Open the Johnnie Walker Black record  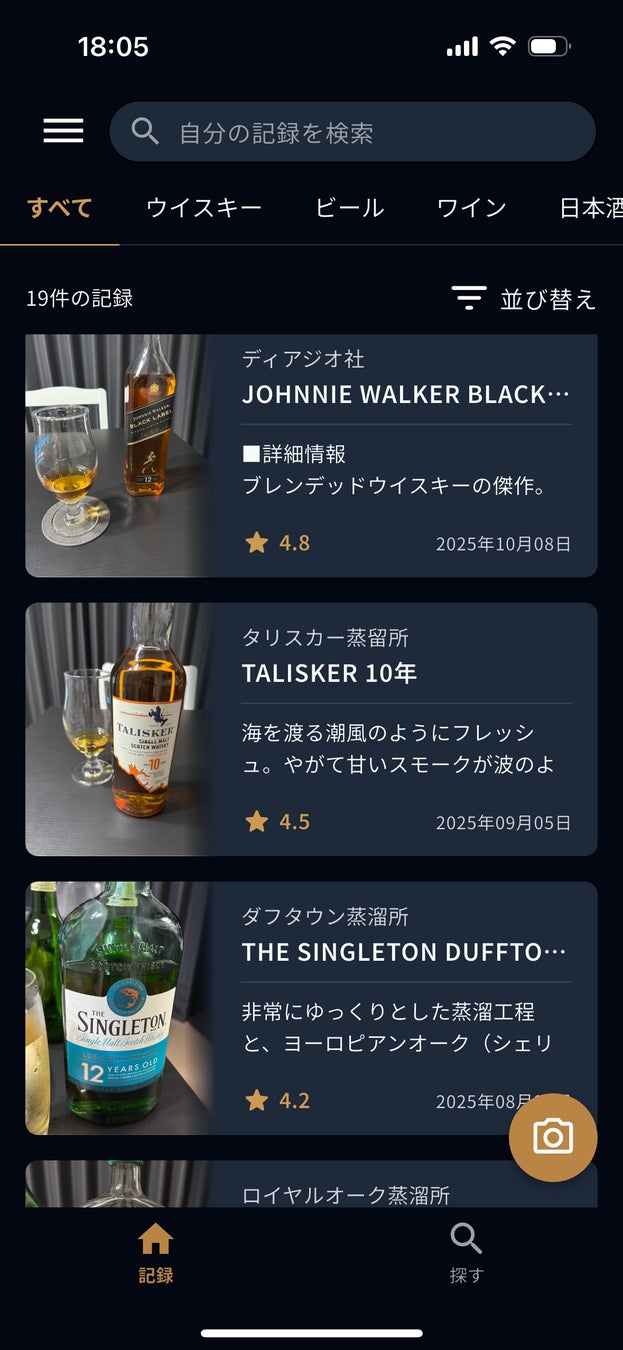311,456
